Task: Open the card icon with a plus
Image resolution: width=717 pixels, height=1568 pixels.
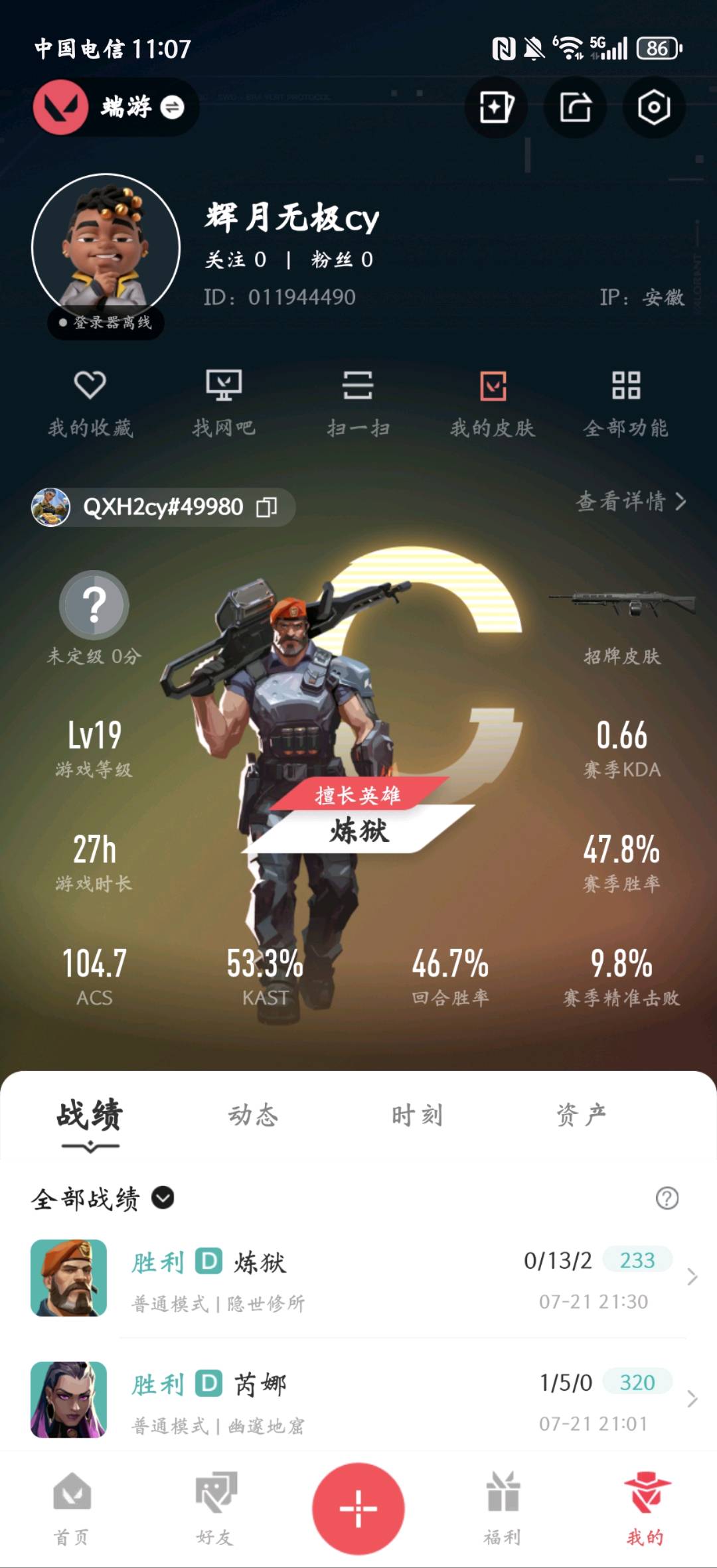Action: coord(496,107)
